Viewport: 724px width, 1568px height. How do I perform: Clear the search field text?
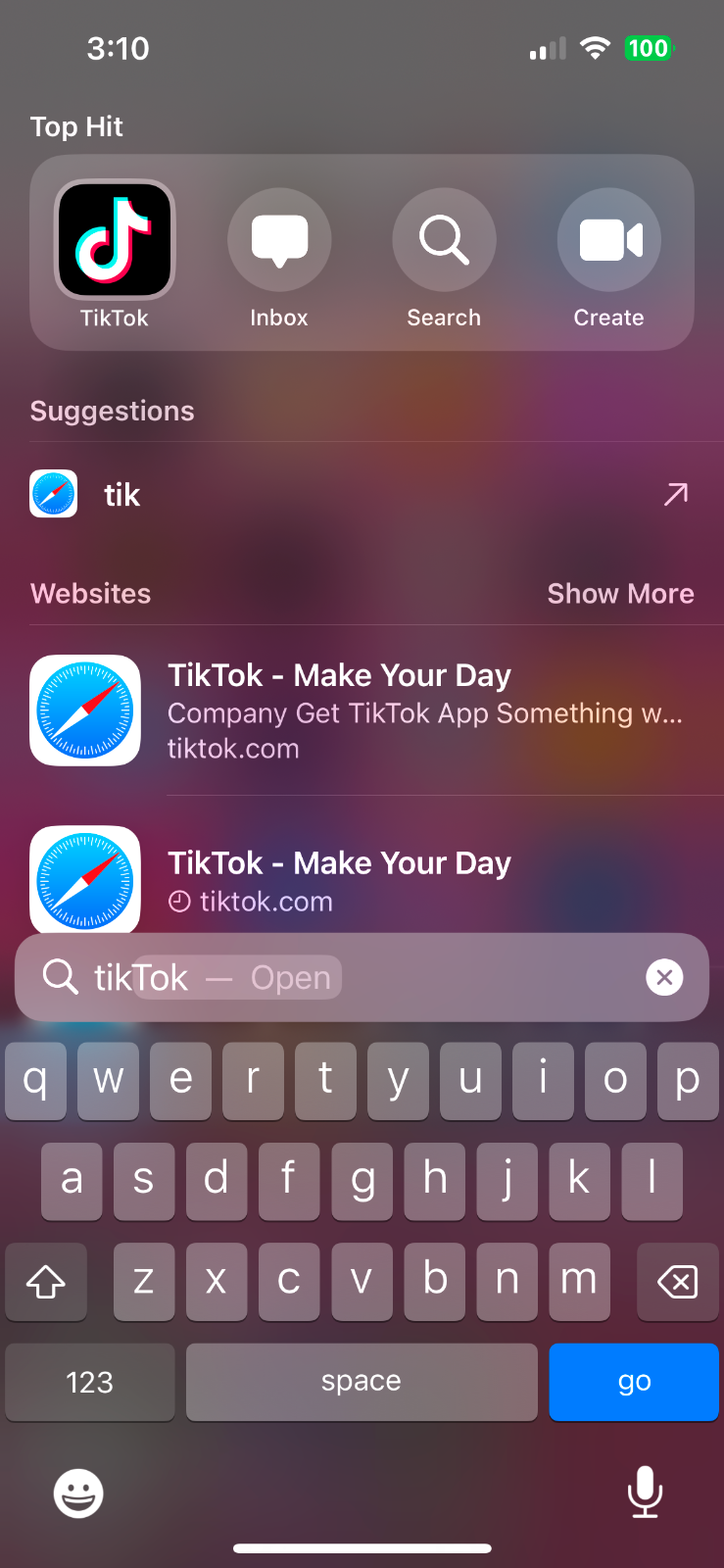664,977
